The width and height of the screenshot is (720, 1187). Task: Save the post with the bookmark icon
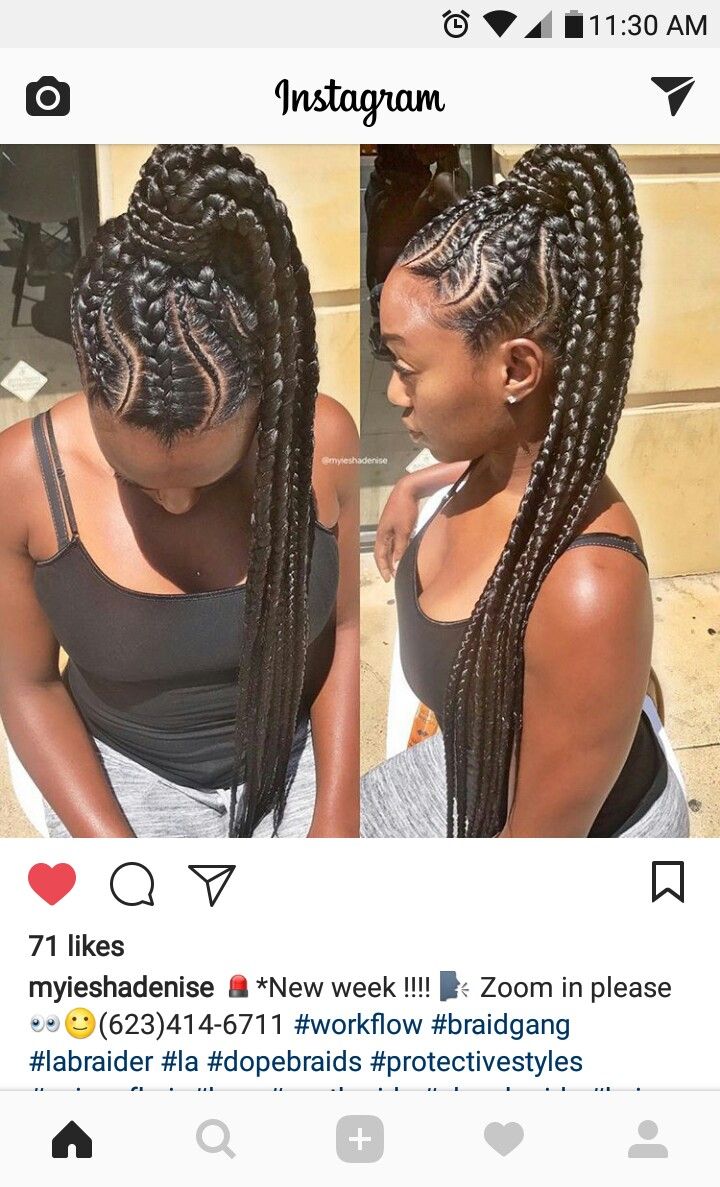point(667,882)
